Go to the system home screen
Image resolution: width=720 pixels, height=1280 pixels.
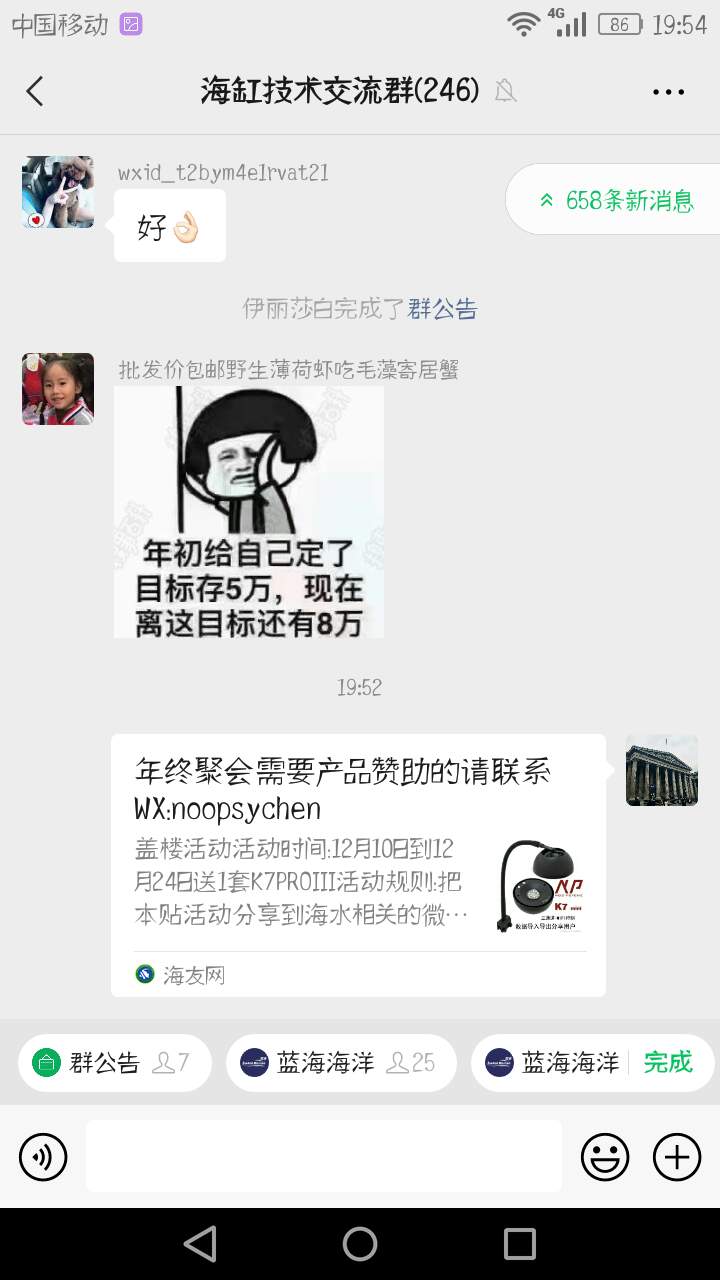(360, 1244)
